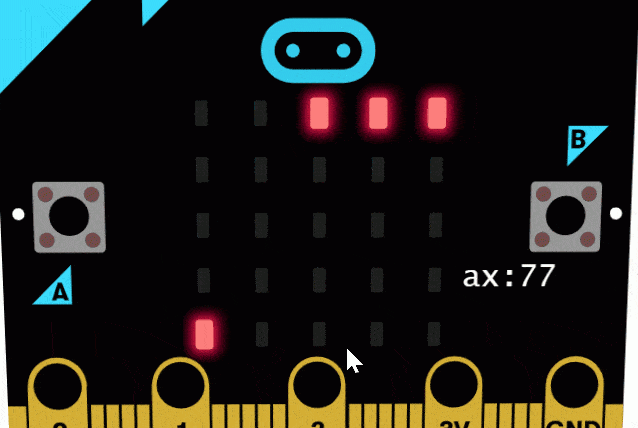Tap button B on the micro:bit
Viewport: 638px width, 428px height.
tap(565, 215)
